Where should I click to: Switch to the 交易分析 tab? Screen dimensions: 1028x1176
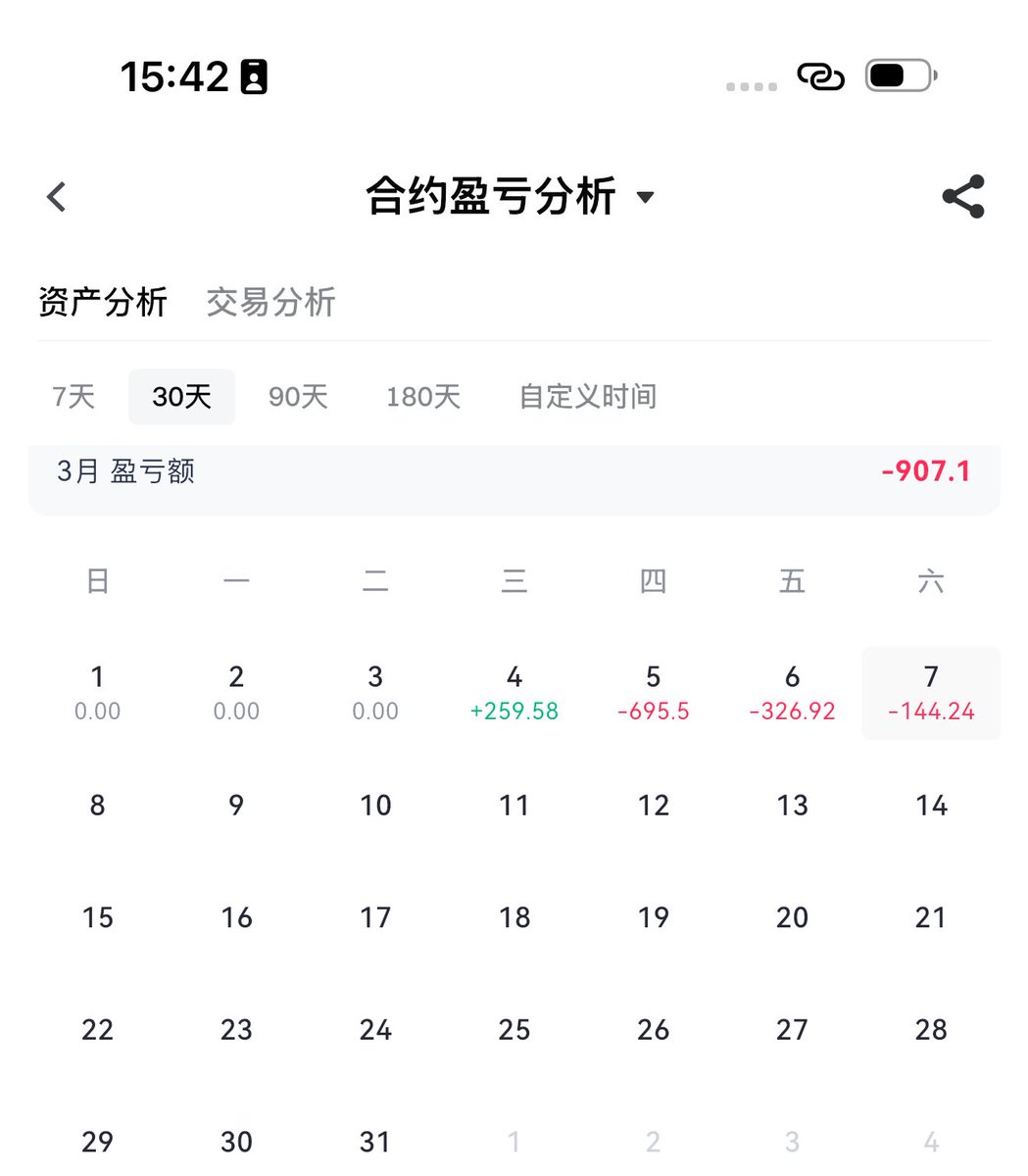(x=270, y=302)
